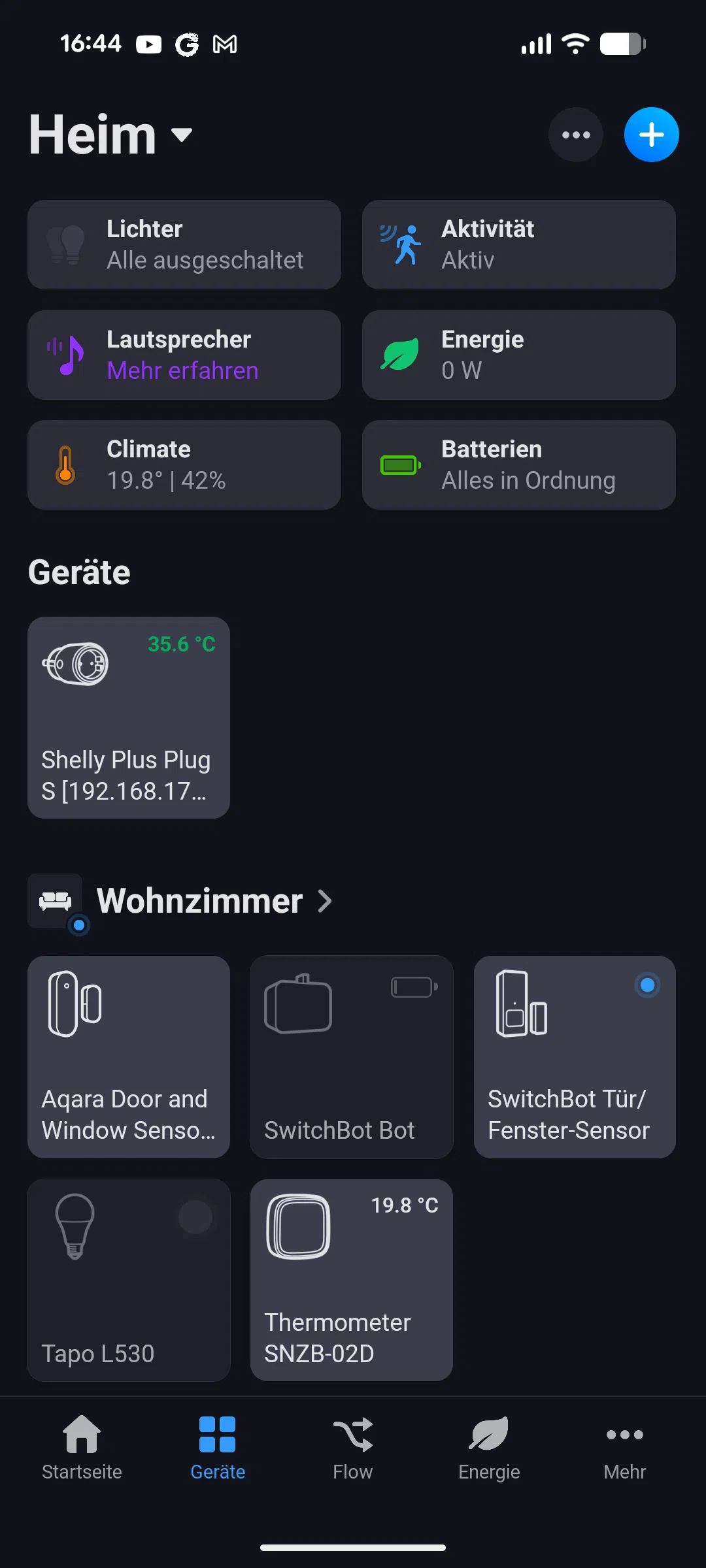Open the Lichter status card

click(x=184, y=245)
